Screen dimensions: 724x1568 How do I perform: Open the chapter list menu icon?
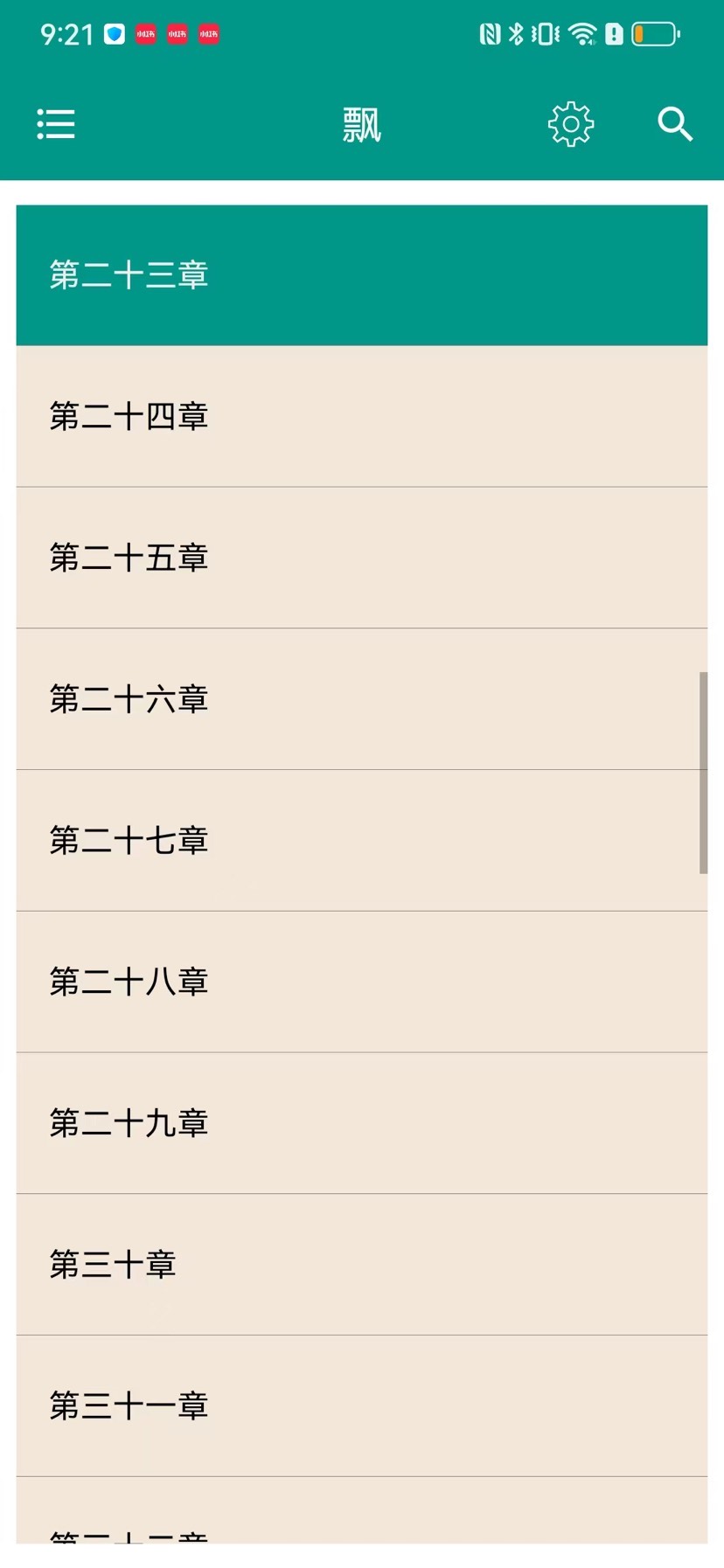(56, 124)
